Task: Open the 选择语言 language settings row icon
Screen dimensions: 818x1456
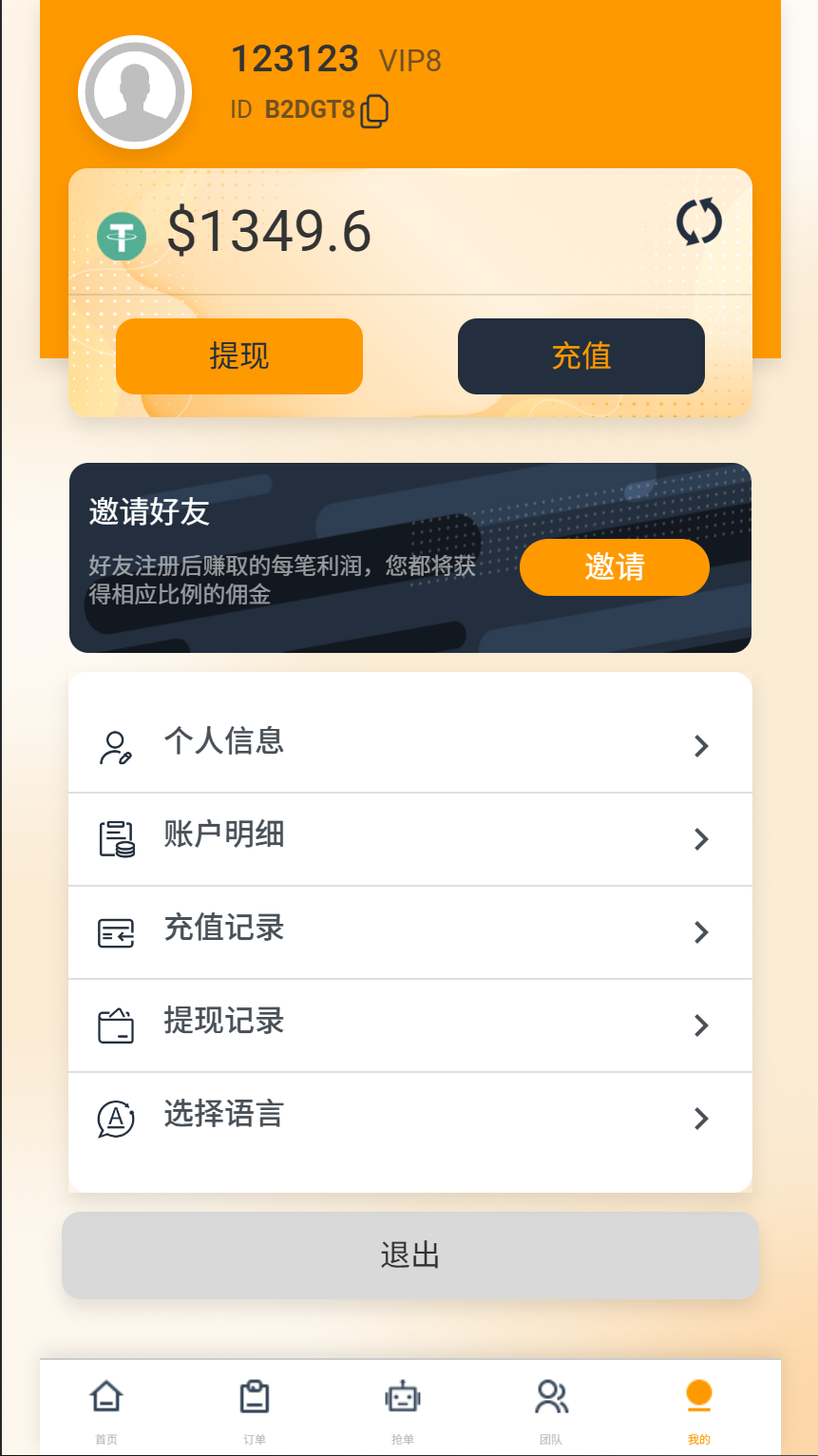Action: pyautogui.click(x=116, y=1119)
